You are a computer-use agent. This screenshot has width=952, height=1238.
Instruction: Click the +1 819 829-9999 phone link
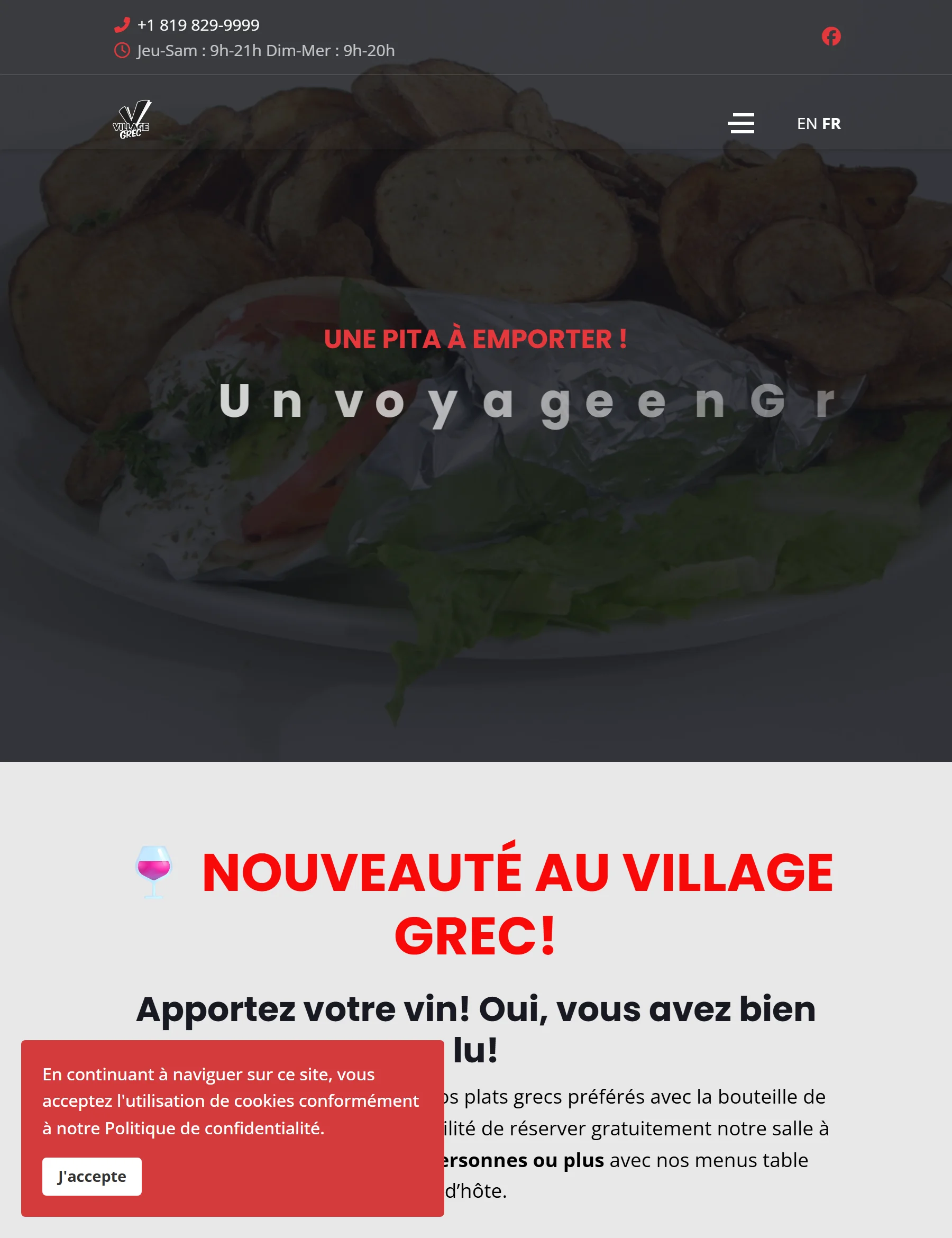click(x=198, y=24)
